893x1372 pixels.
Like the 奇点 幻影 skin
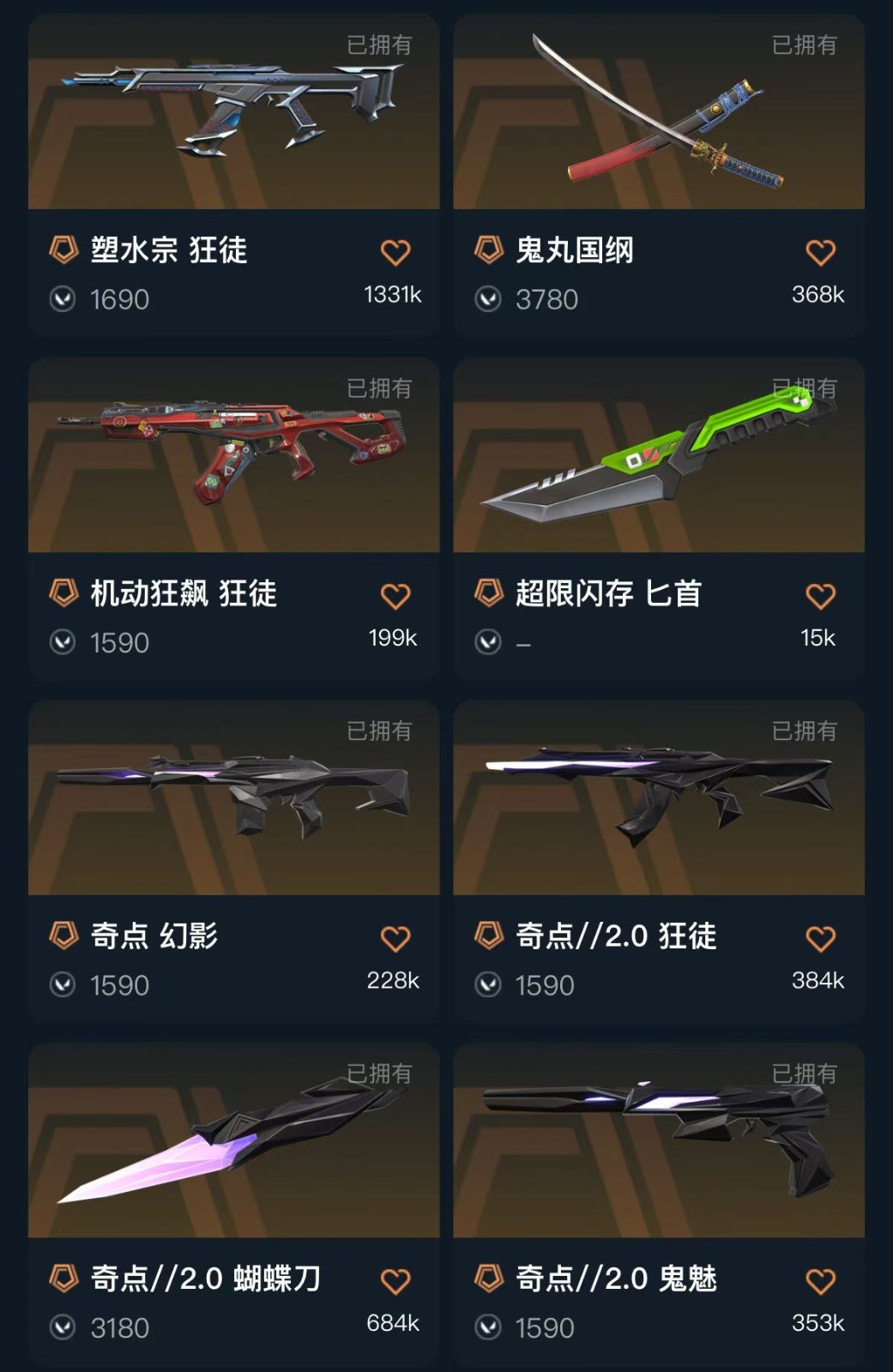[395, 939]
